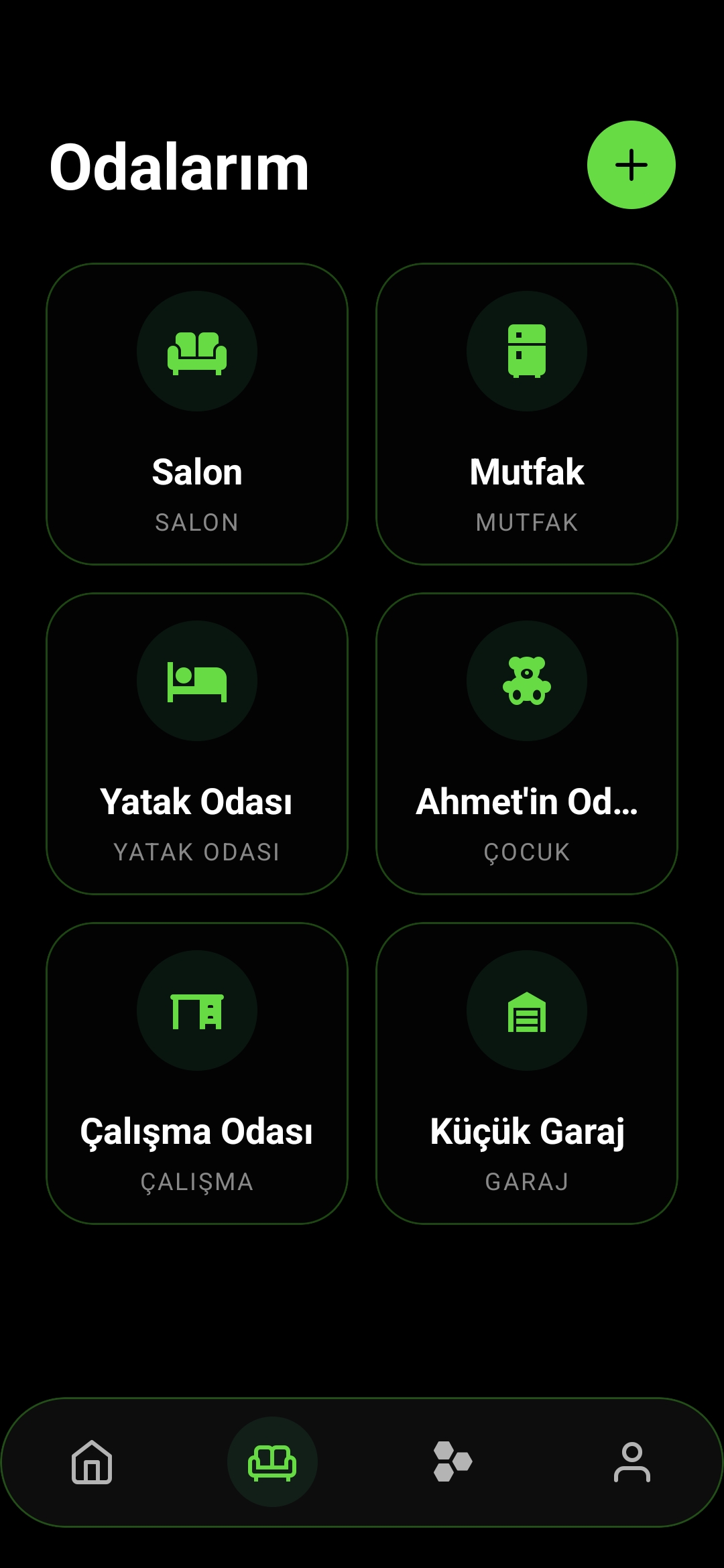This screenshot has height=1568, width=724.
Task: Tap the profile person icon in navigation
Action: click(x=632, y=1462)
